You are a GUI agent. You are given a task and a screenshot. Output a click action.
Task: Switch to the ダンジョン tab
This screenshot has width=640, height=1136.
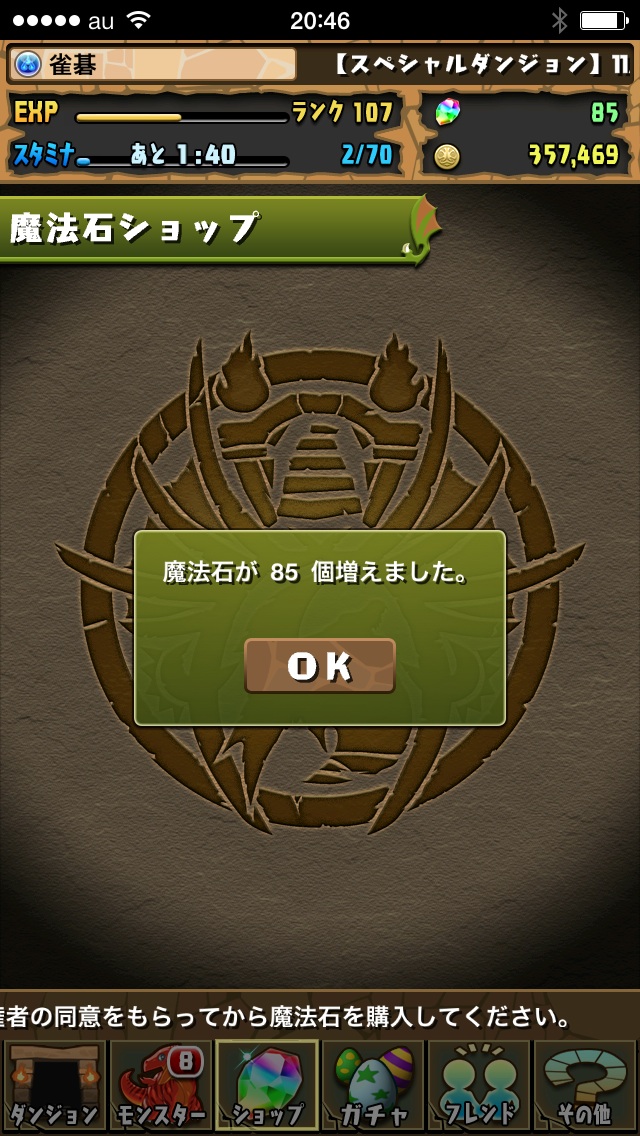point(54,1087)
